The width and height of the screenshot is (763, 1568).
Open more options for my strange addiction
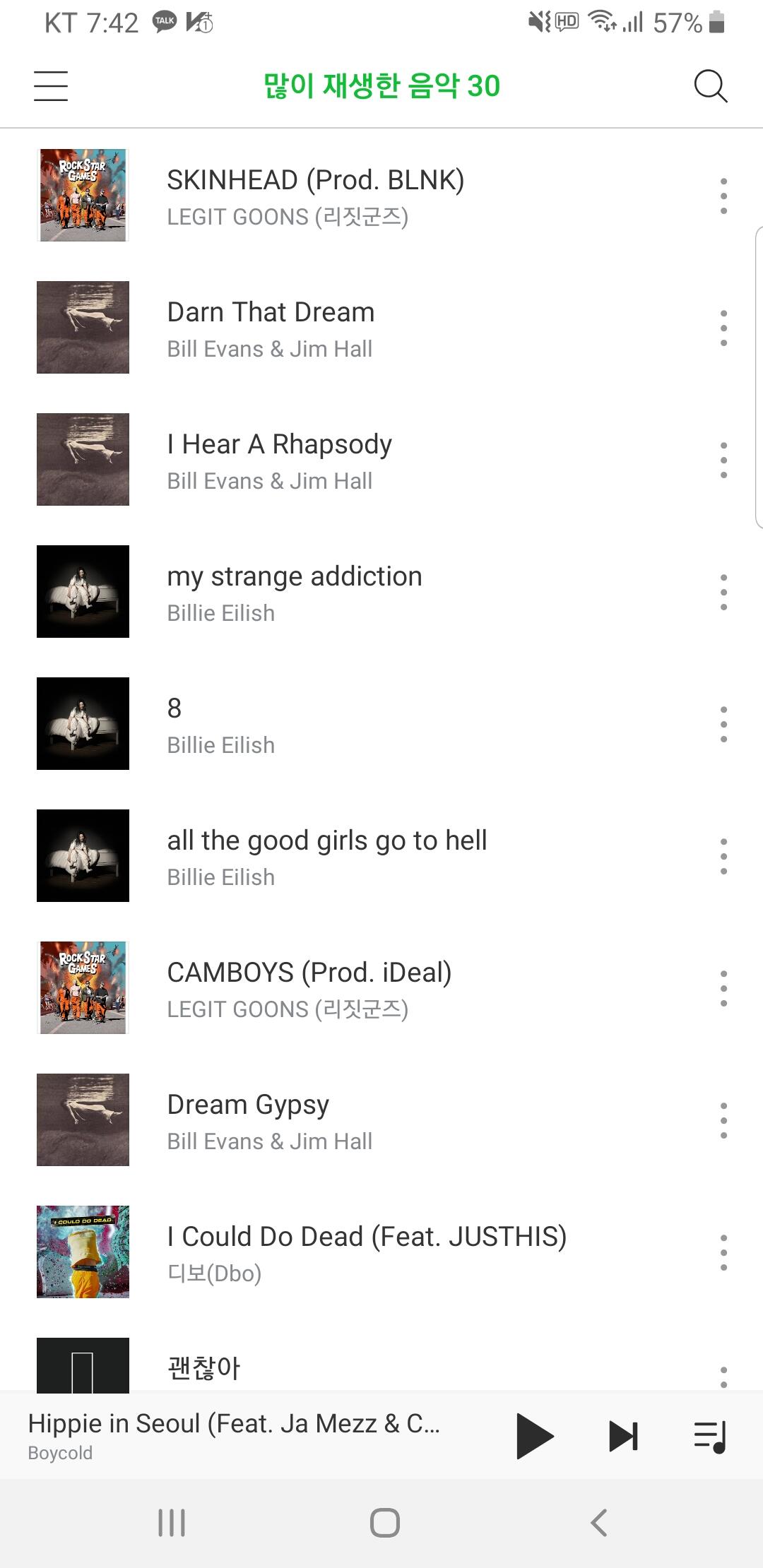pos(723,592)
